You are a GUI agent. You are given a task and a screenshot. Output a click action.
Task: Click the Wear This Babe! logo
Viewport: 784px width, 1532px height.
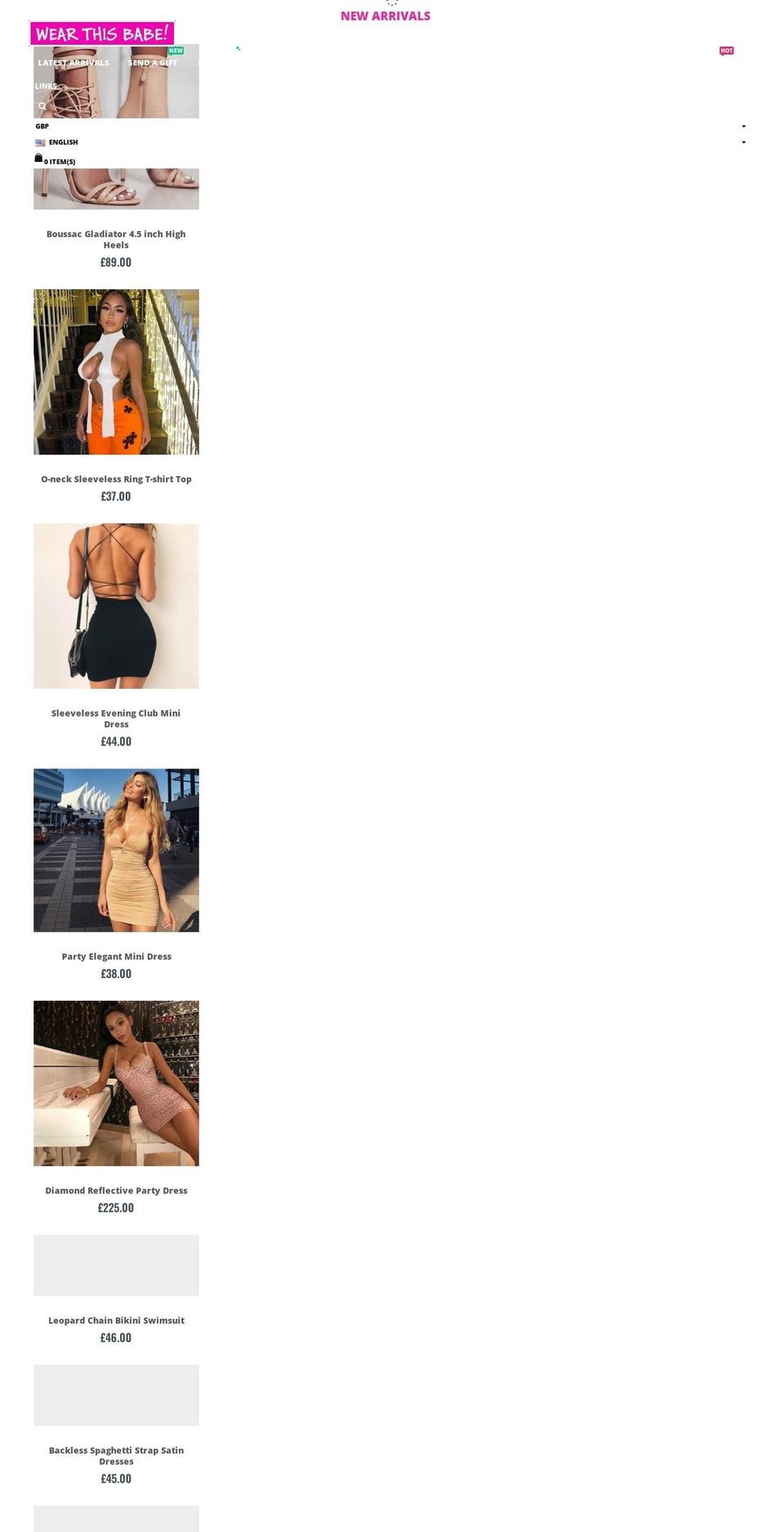click(102, 33)
